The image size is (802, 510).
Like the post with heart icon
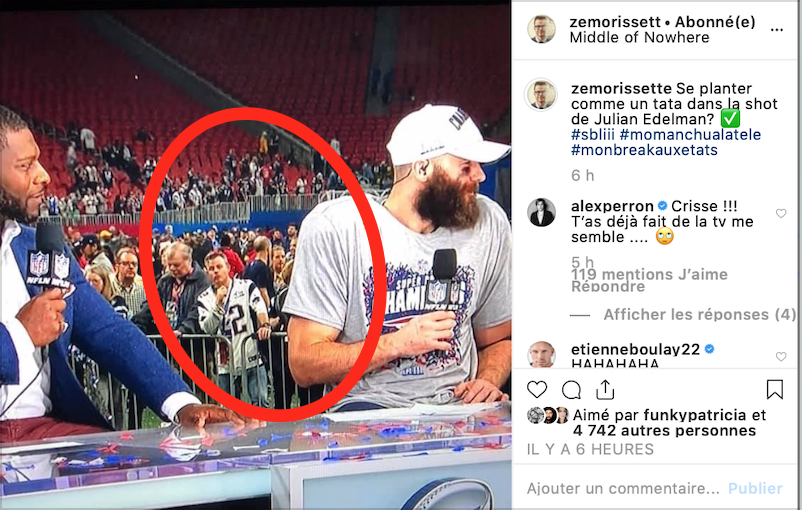tap(537, 389)
